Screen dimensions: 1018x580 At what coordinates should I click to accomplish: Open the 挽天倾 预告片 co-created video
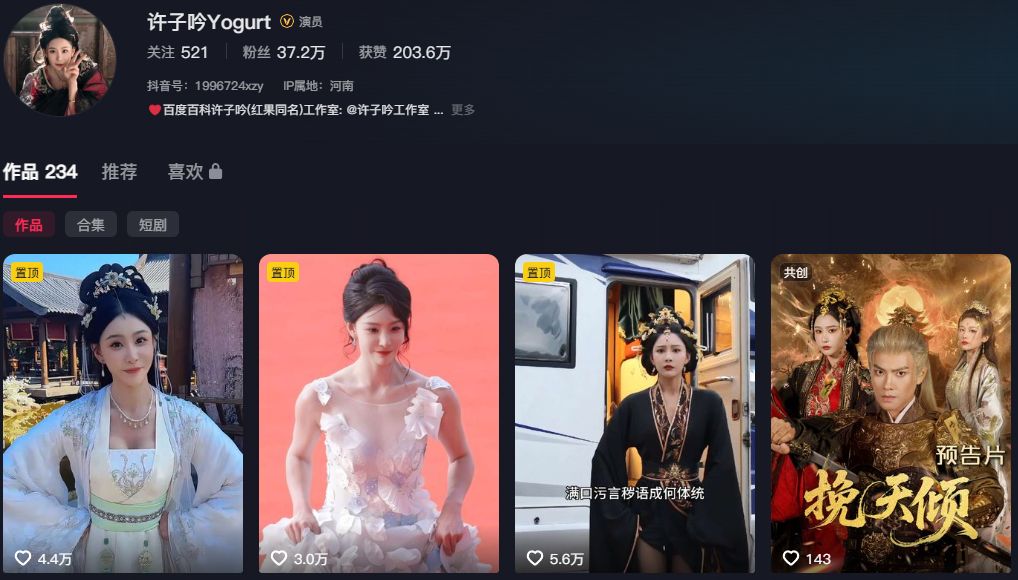click(x=891, y=413)
